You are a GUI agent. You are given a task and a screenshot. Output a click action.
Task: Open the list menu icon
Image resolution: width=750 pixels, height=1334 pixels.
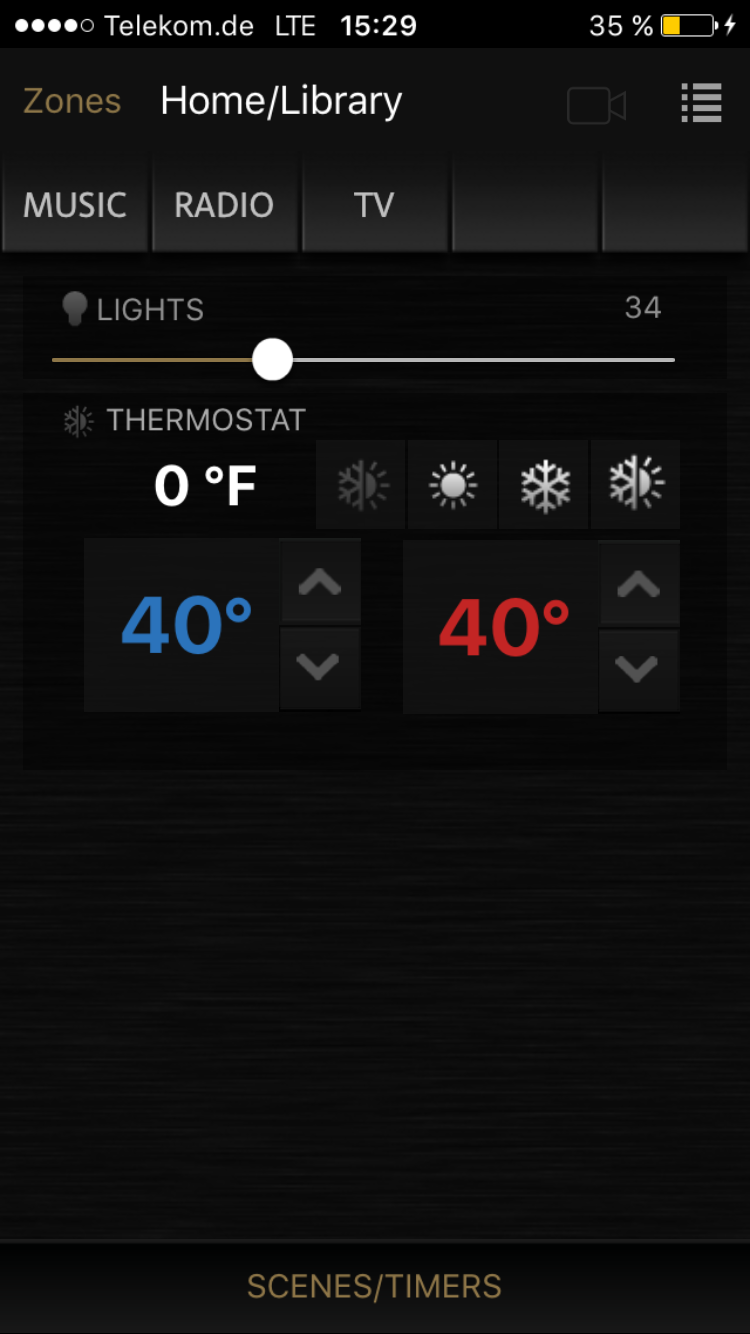coord(701,102)
